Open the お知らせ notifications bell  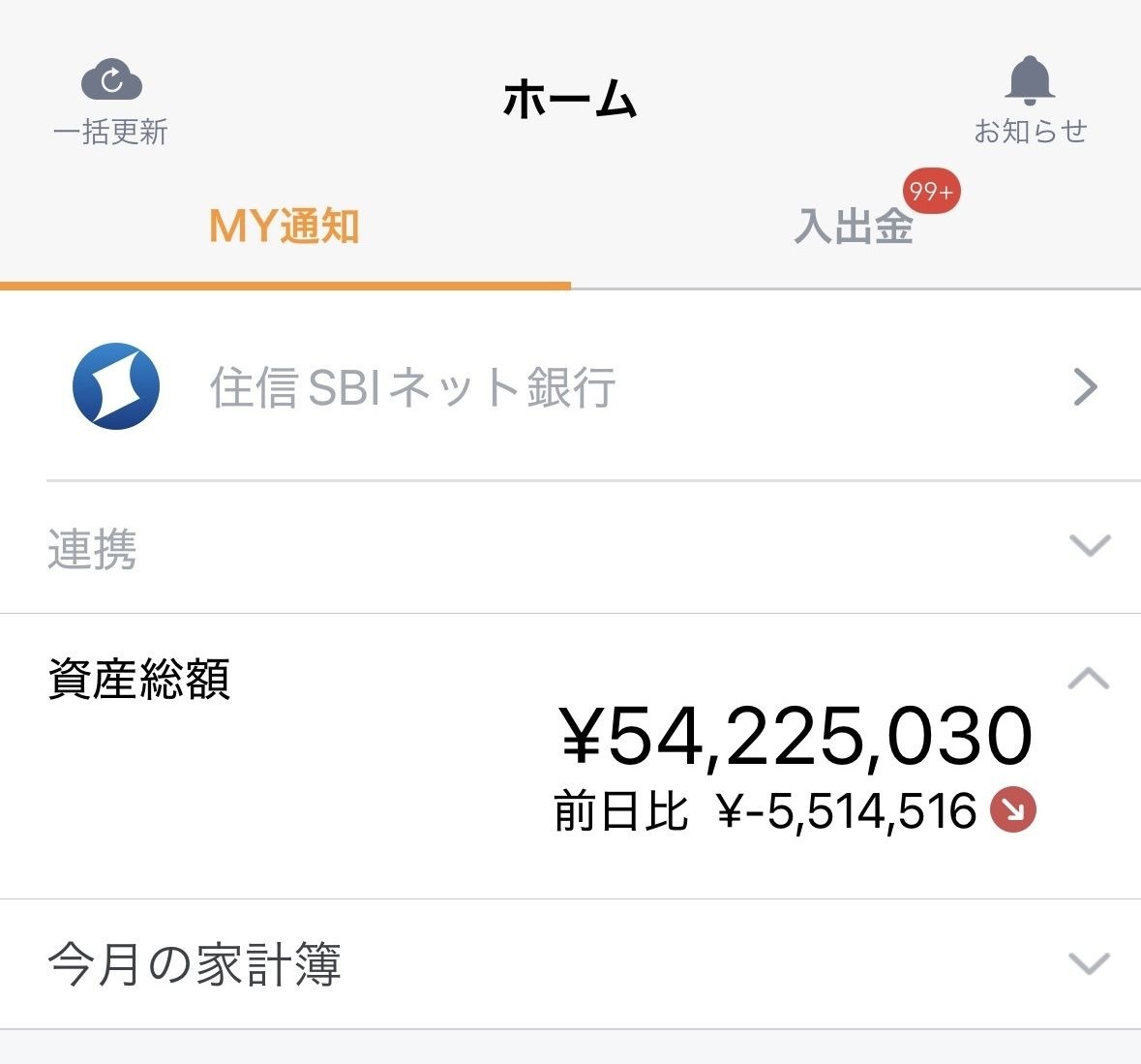1030,83
